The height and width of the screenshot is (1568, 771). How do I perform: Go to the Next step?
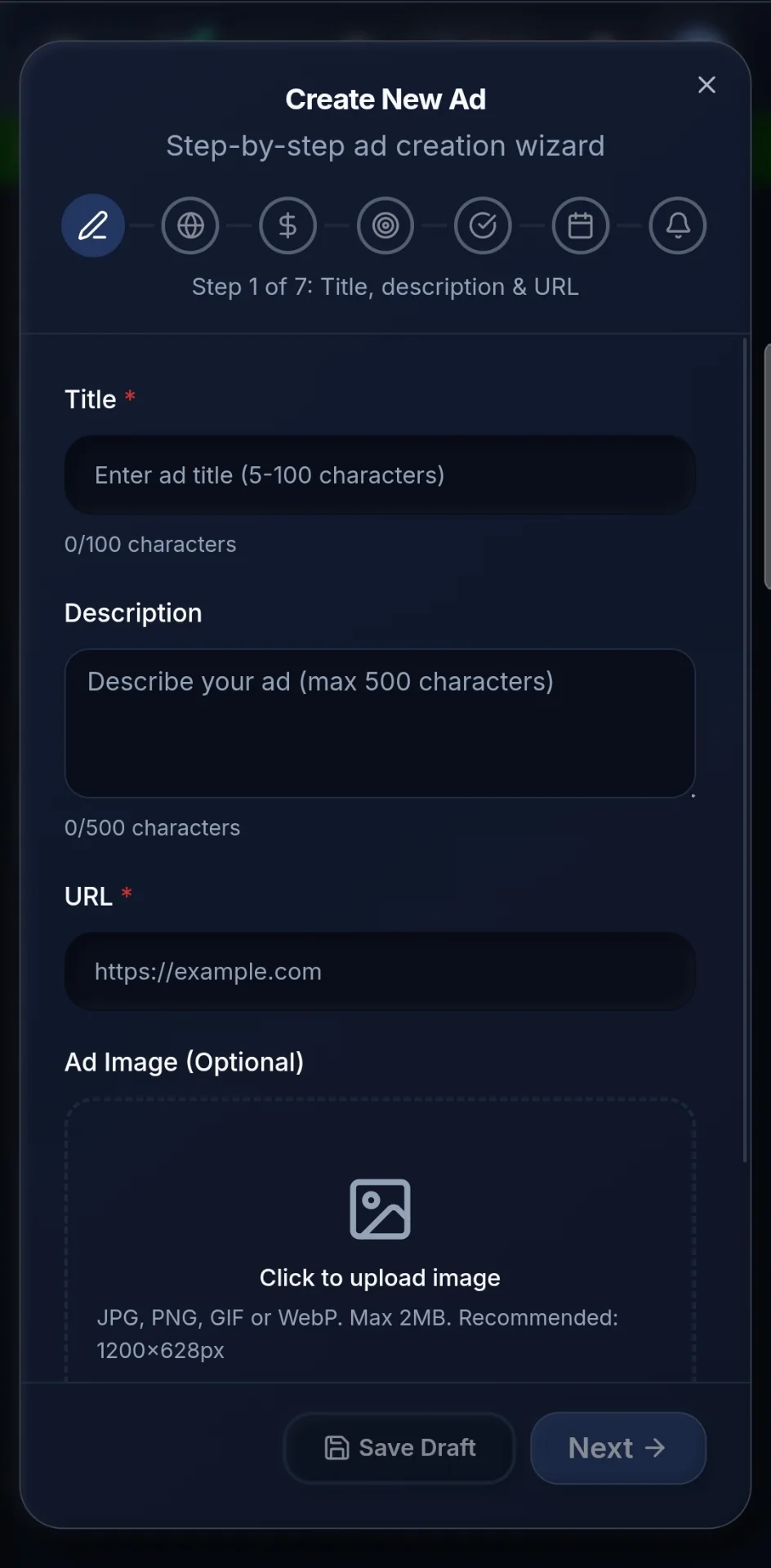(x=617, y=1448)
